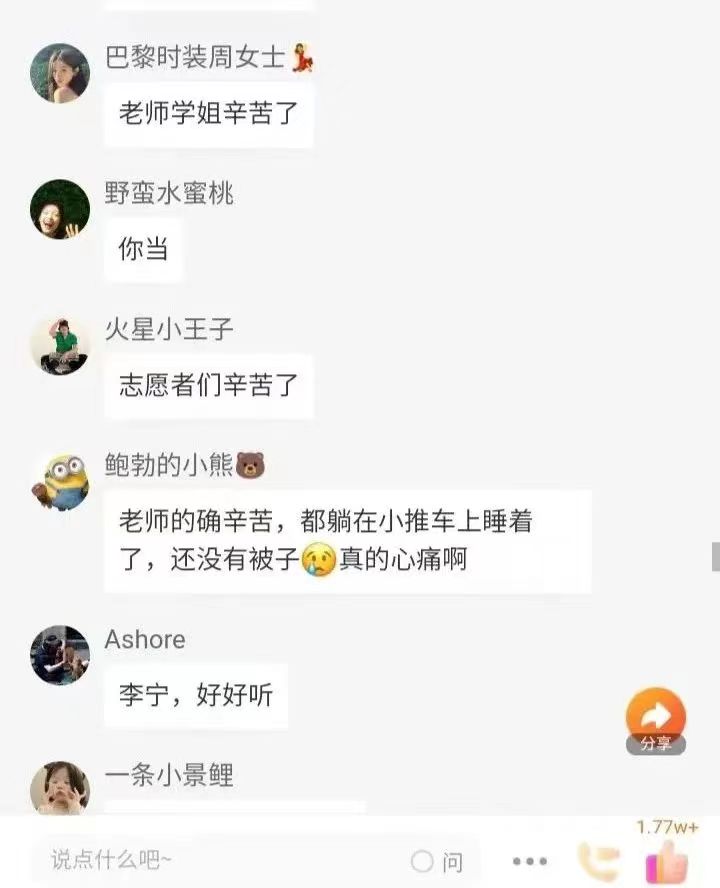Tap the orange 分享 share button
720x888 pixels.
pyautogui.click(x=656, y=720)
